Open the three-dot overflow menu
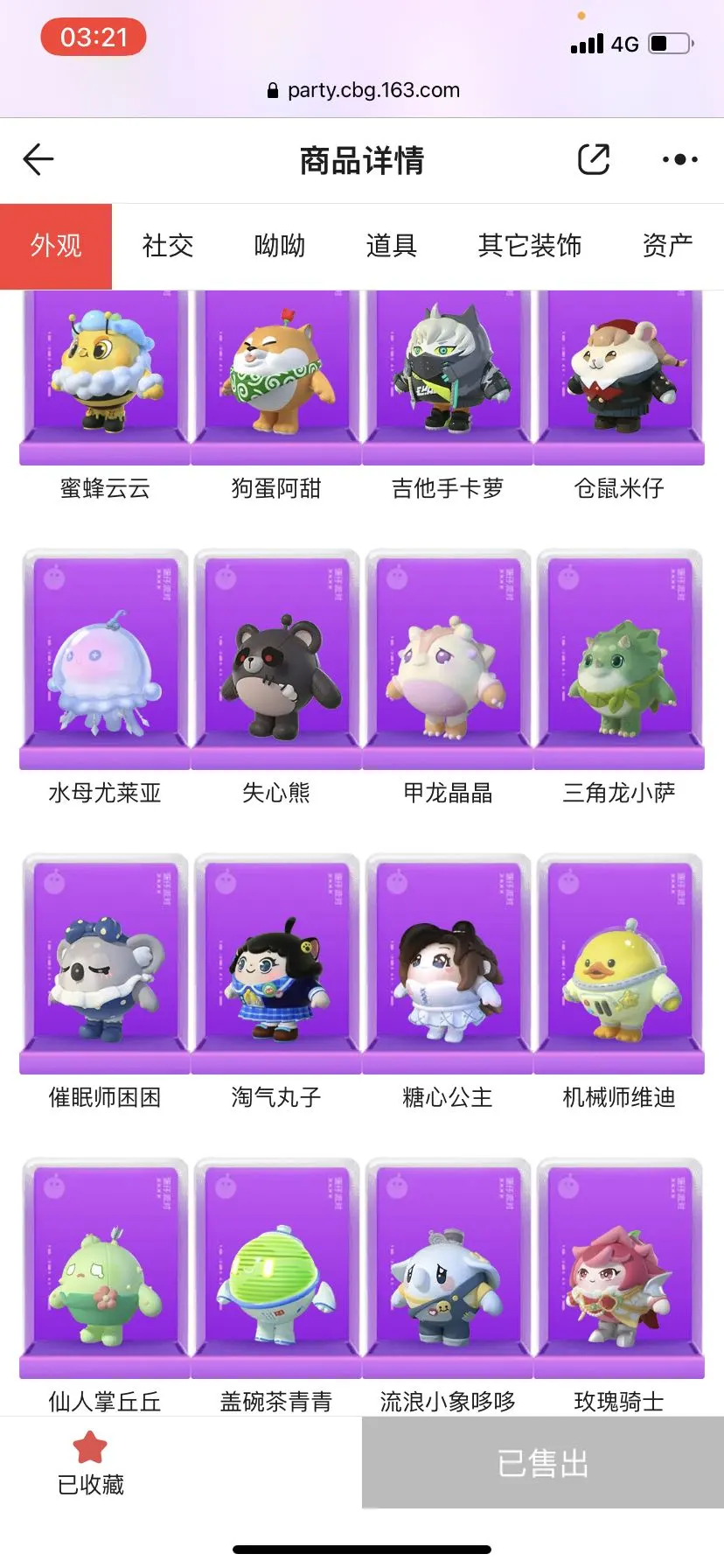The width and height of the screenshot is (724, 1568). (679, 159)
